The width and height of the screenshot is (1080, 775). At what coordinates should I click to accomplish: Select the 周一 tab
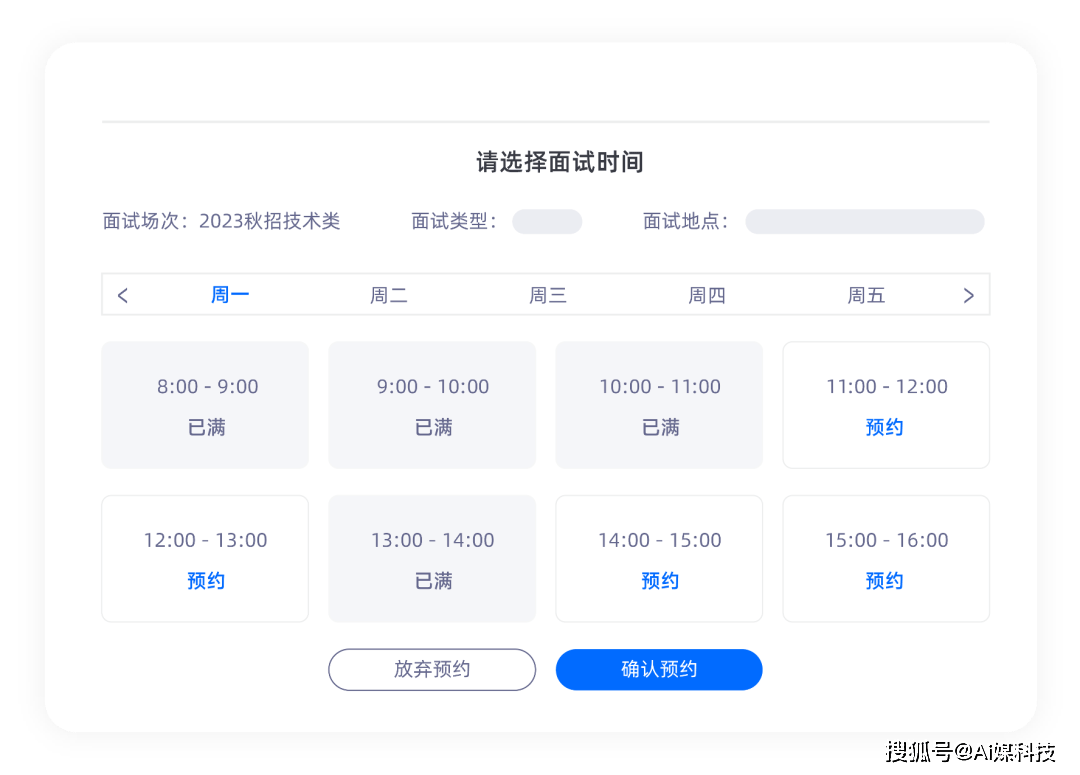[230, 295]
